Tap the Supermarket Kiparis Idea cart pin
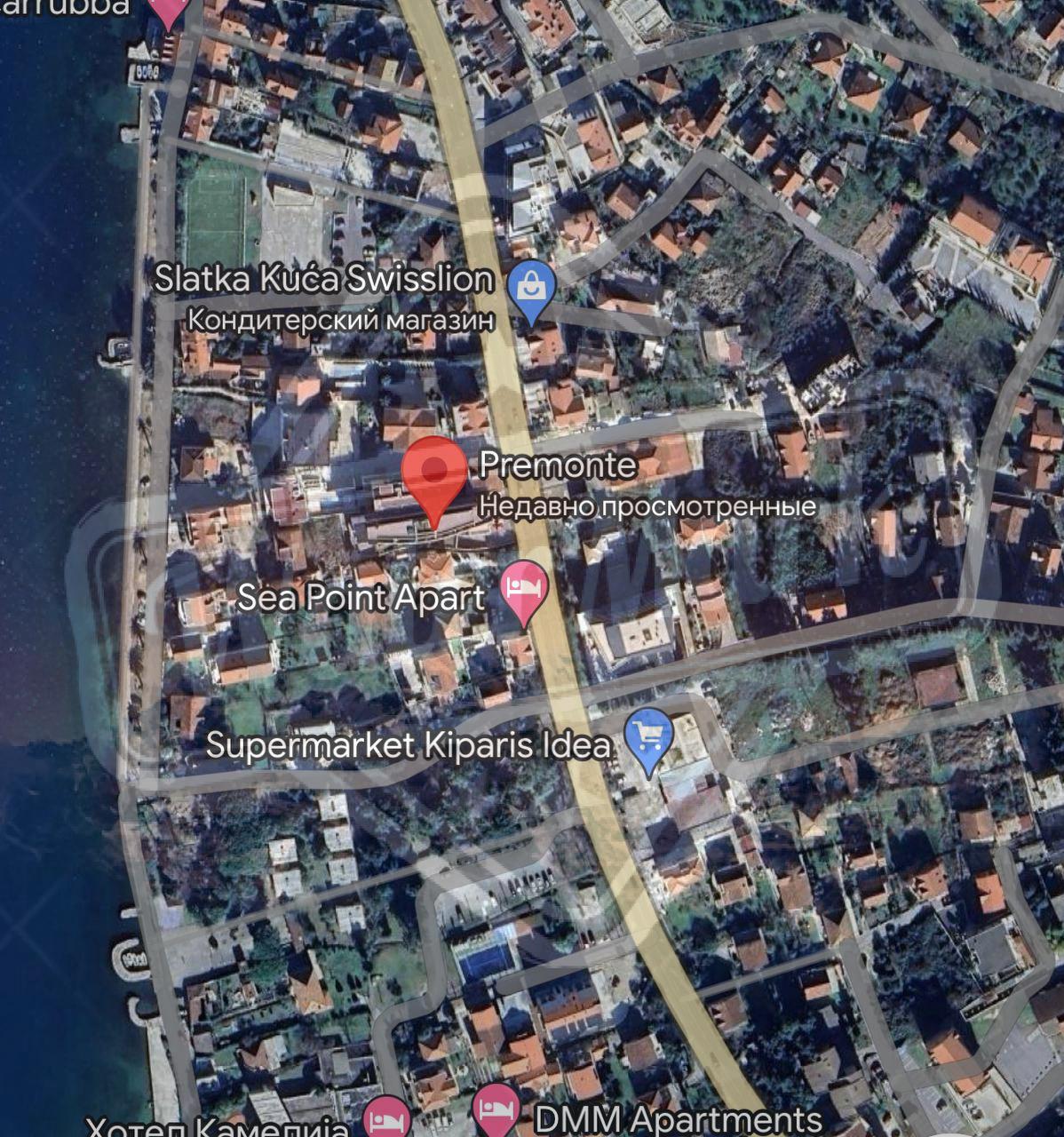Image resolution: width=1064 pixels, height=1137 pixels. coord(649,736)
